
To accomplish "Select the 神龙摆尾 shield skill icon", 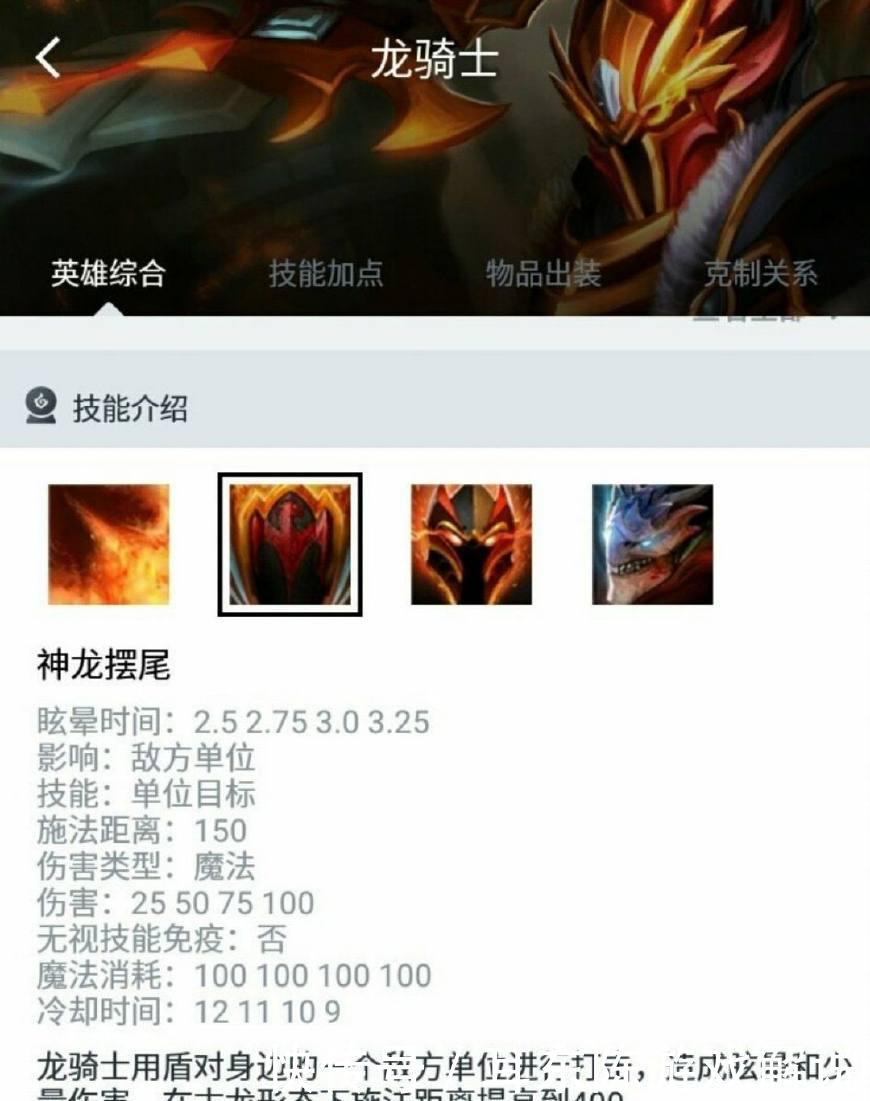I will coord(290,545).
